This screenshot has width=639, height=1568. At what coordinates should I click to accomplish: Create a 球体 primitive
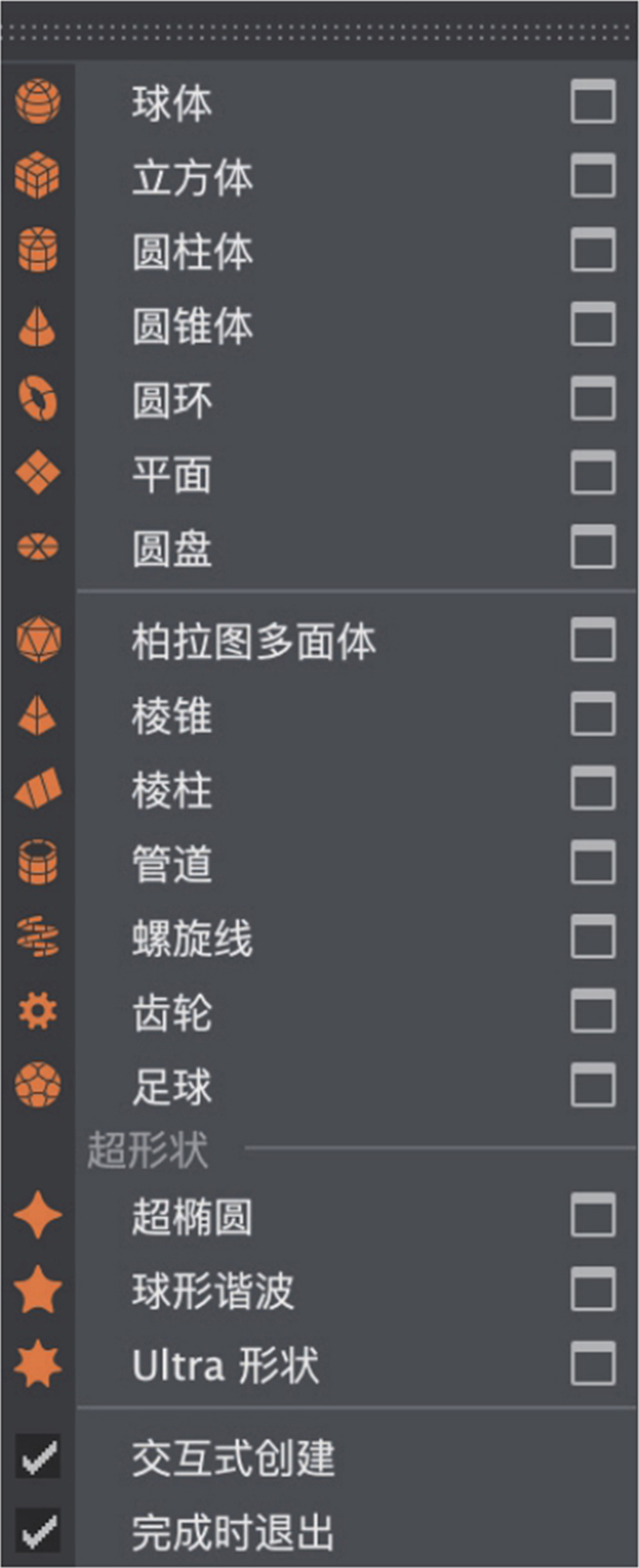(172, 102)
